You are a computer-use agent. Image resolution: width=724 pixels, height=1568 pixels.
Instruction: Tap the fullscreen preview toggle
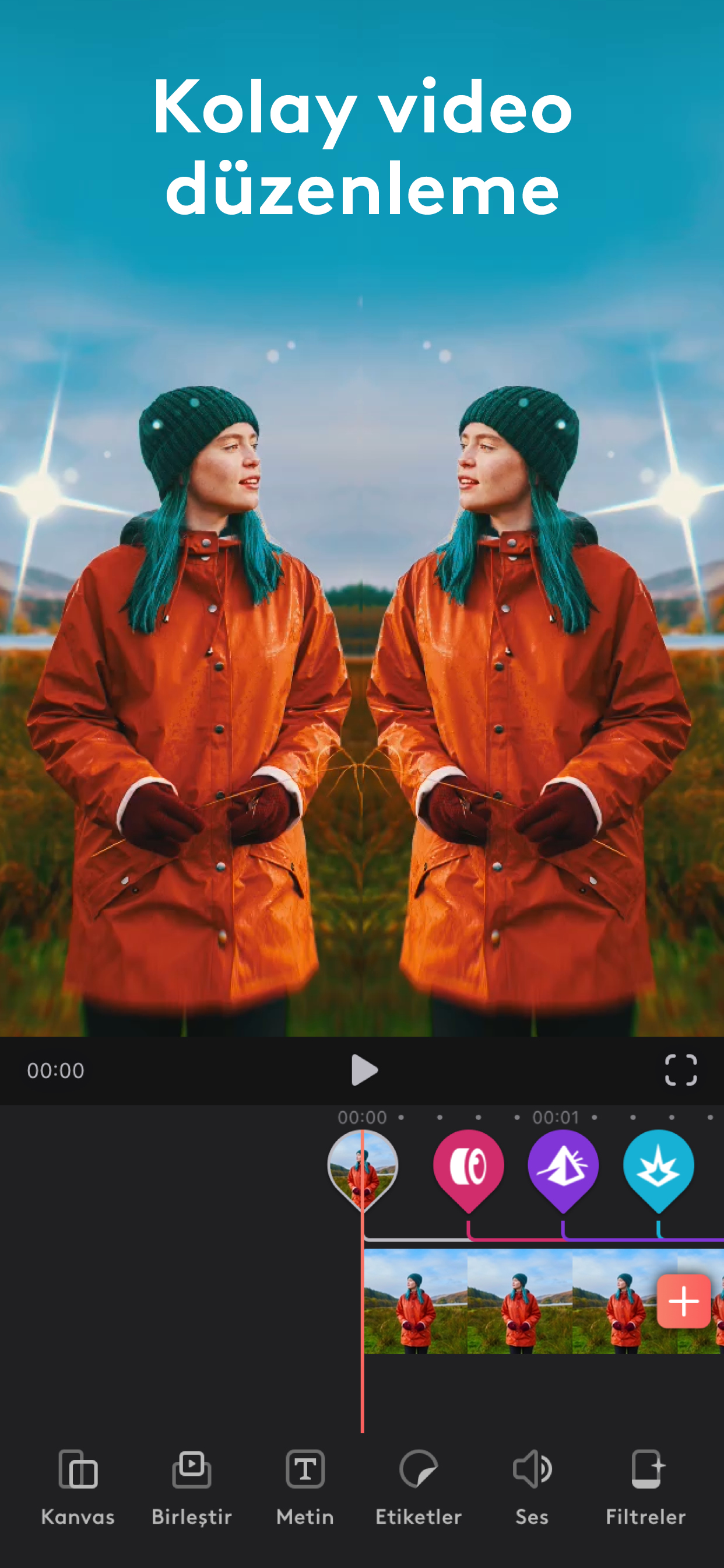pos(681,1070)
